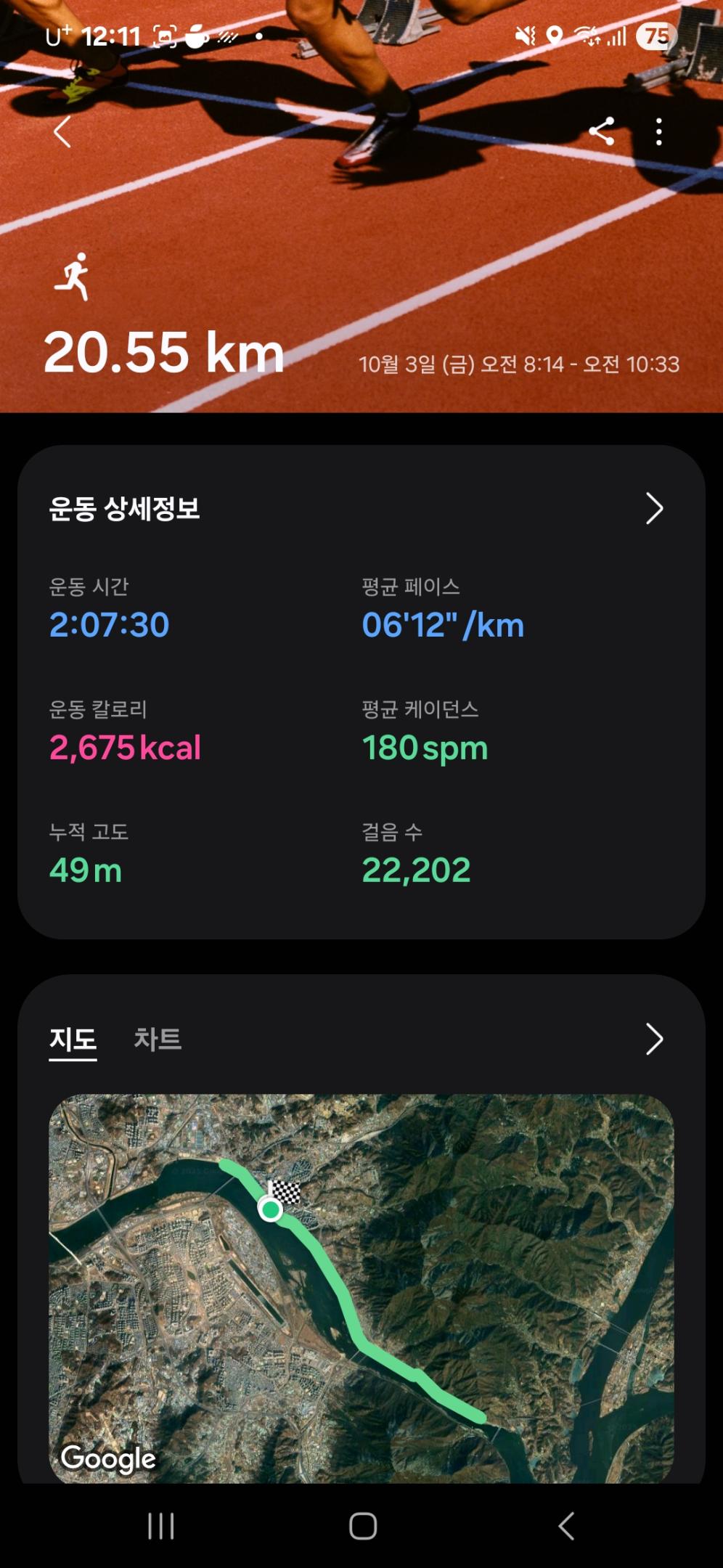Open the running route map

click(361, 1289)
